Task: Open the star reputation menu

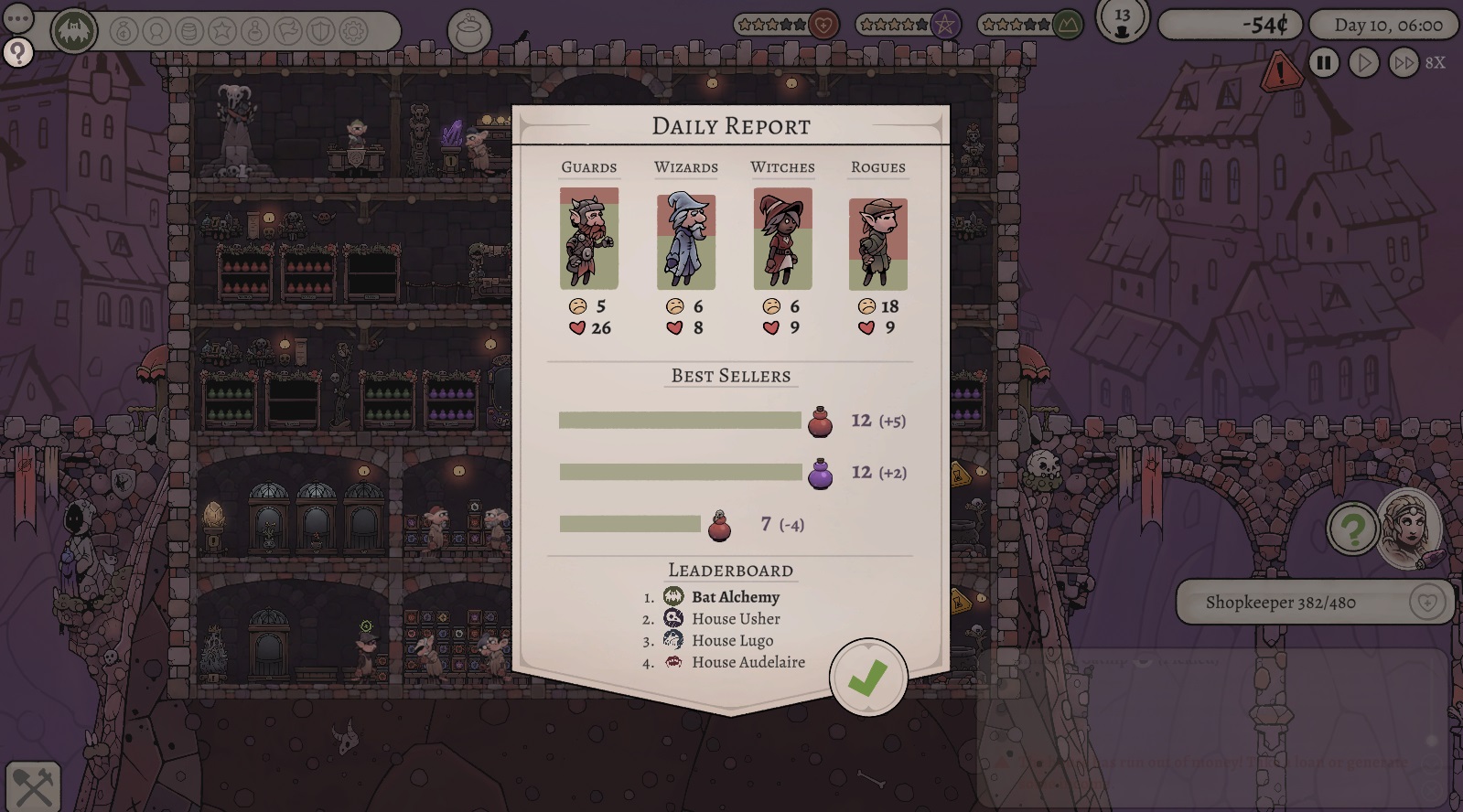Action: [222, 32]
